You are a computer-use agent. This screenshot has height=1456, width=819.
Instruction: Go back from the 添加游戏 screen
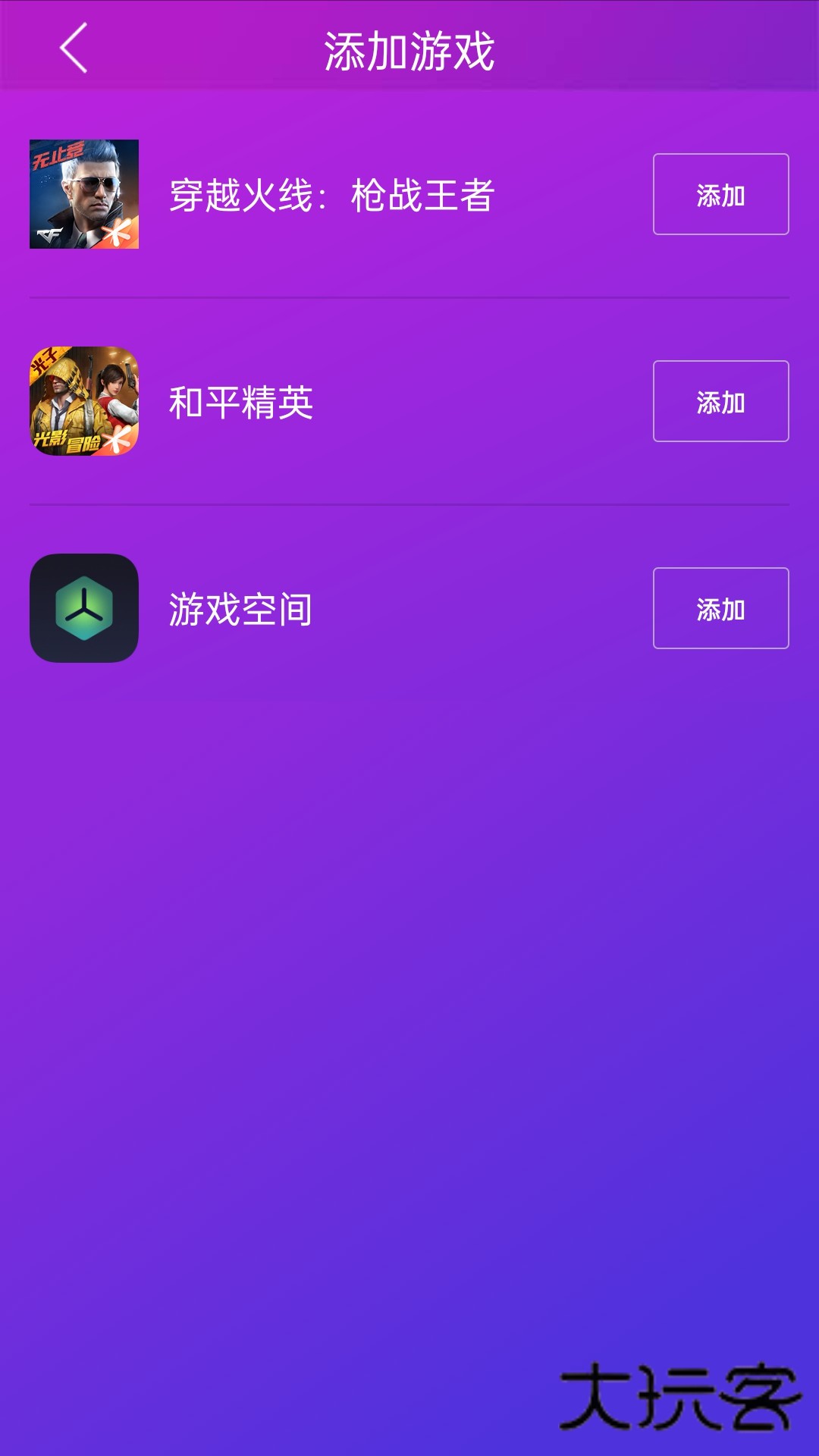[74, 48]
